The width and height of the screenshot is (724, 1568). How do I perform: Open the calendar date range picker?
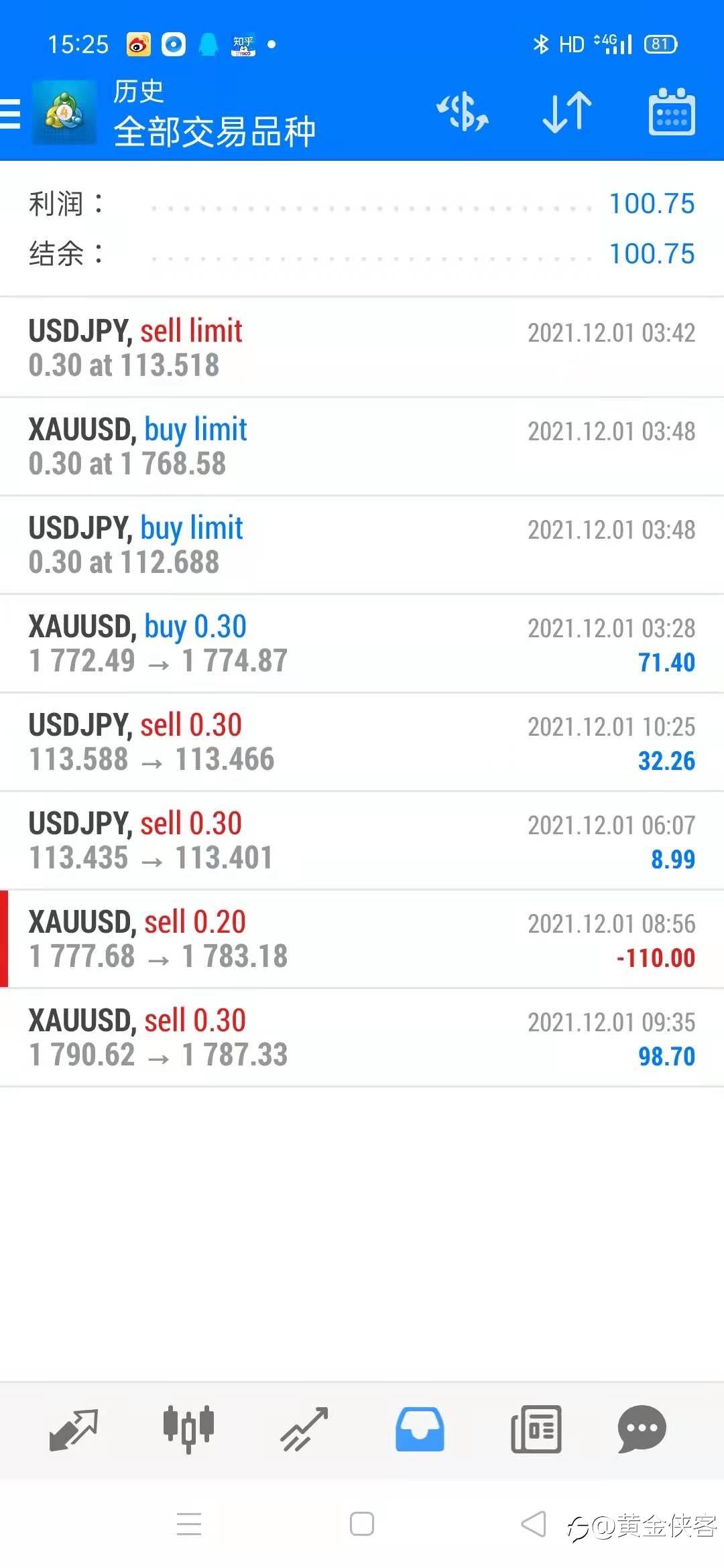tap(671, 113)
